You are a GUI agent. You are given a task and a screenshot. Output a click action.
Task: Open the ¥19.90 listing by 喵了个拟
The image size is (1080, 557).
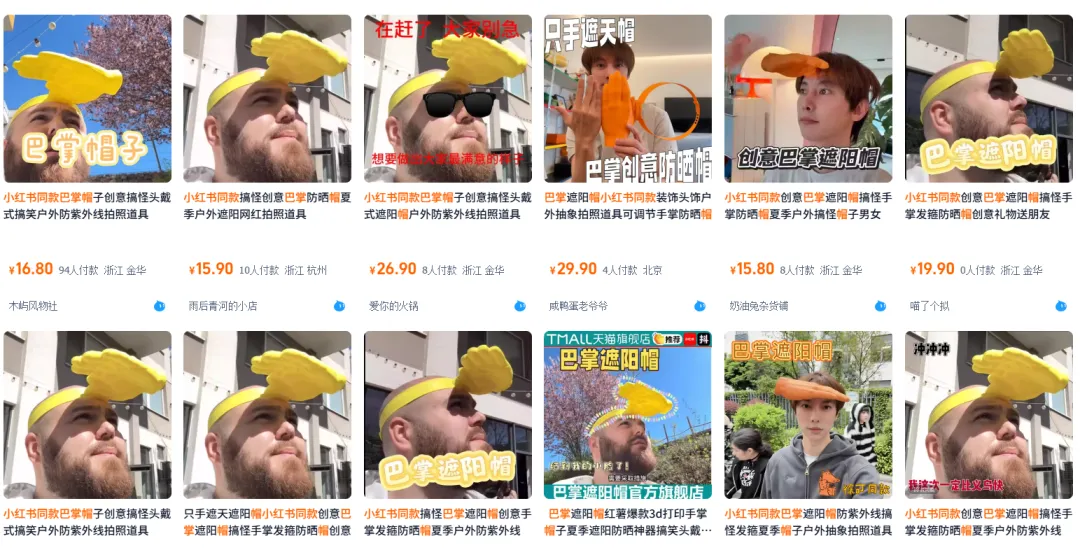coord(988,98)
